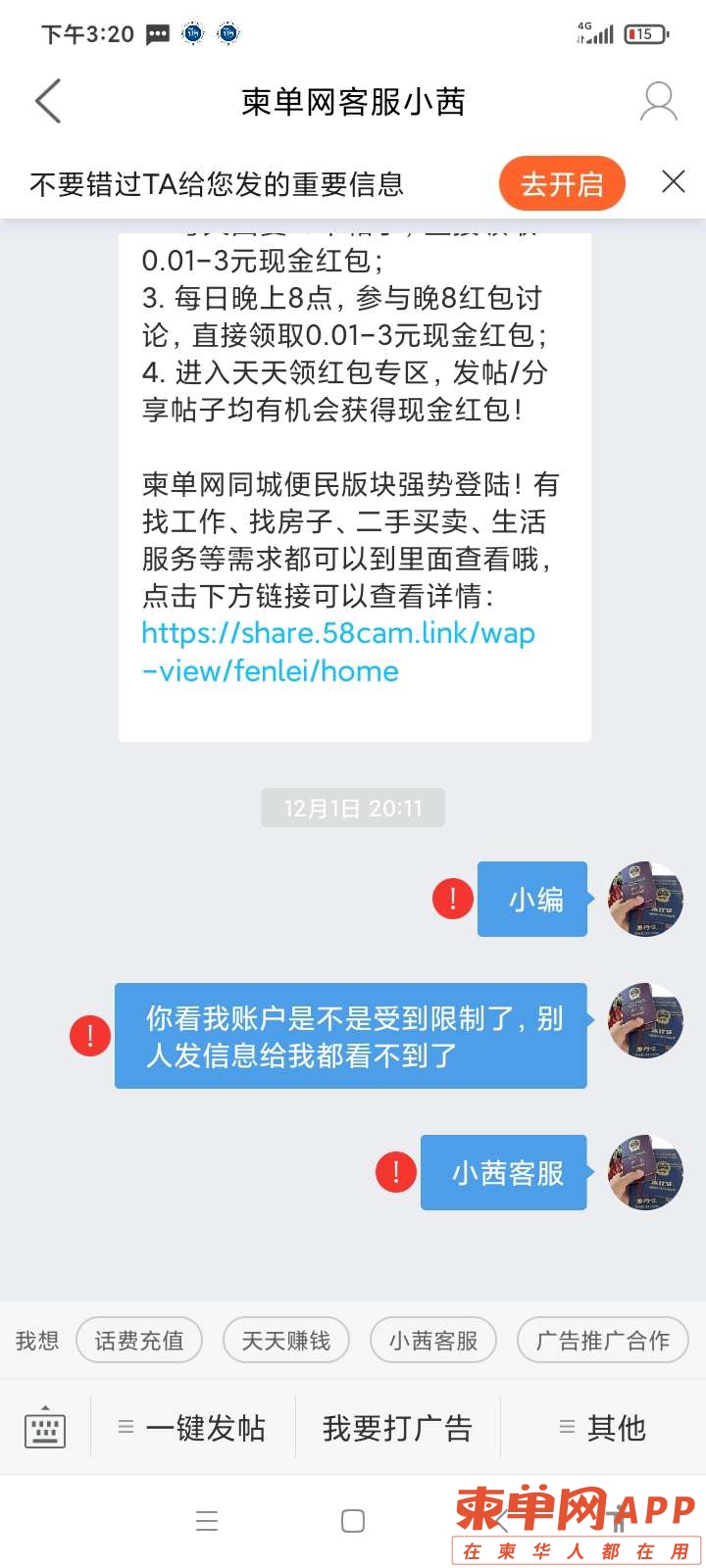The width and height of the screenshot is (706, 1568).
Task: Go to the system home screen
Action: pyautogui.click(x=353, y=1520)
